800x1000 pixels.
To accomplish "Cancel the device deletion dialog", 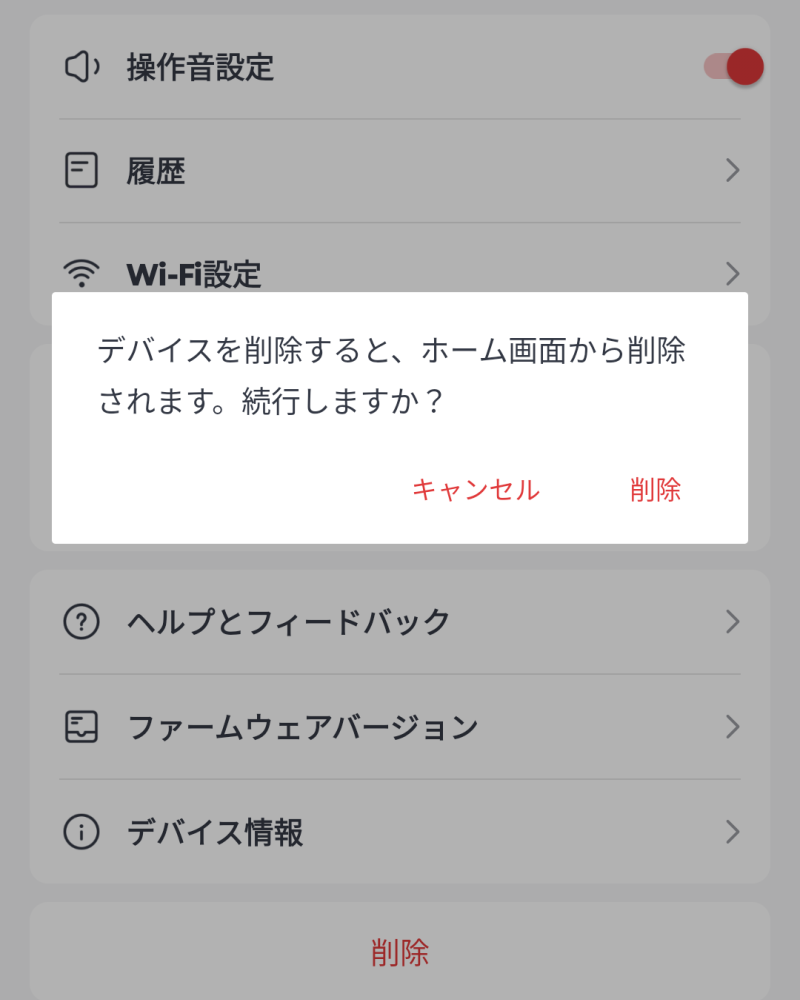I will [x=475, y=490].
